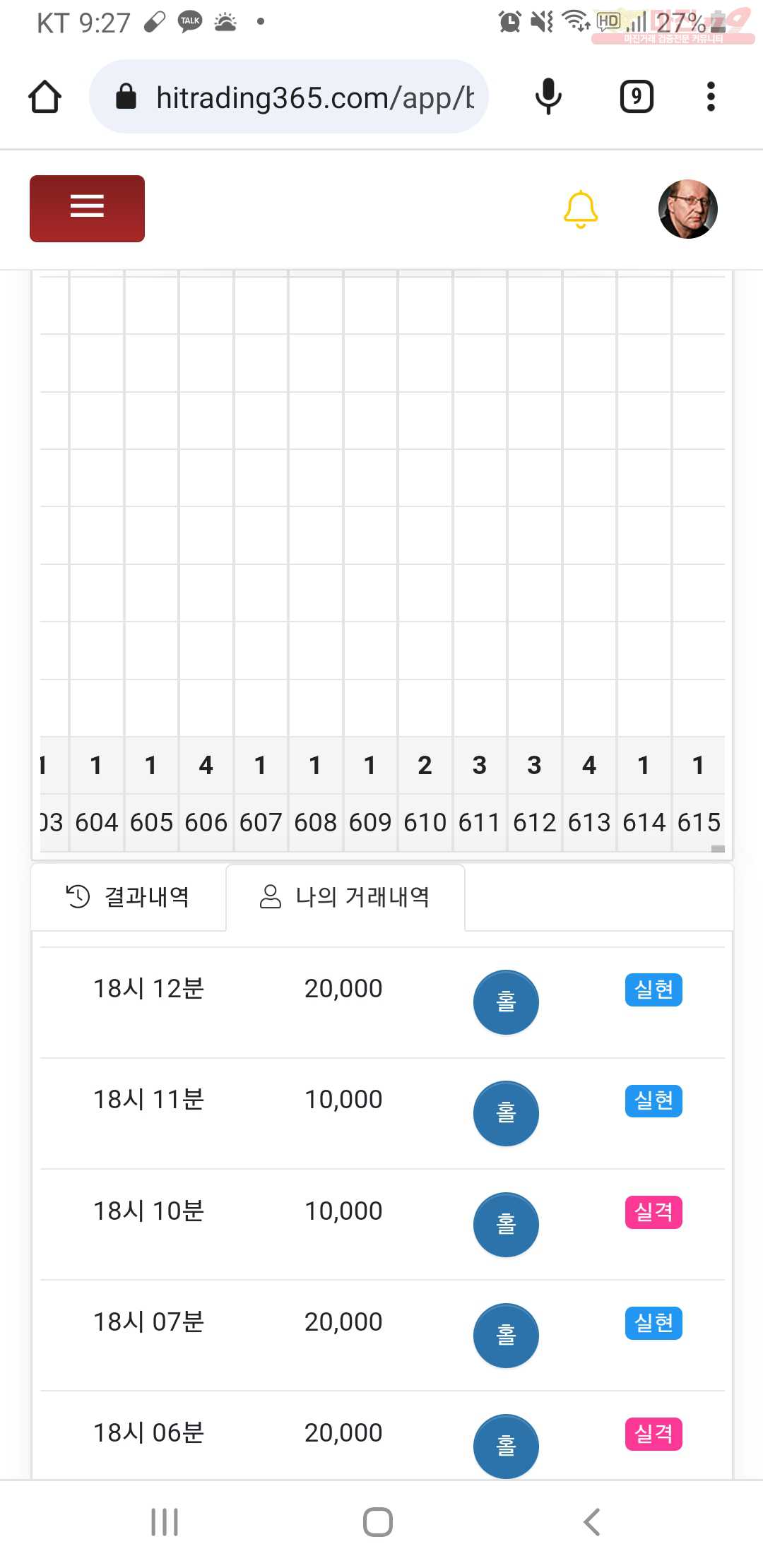
Task: Open the profile avatar
Action: click(x=687, y=209)
